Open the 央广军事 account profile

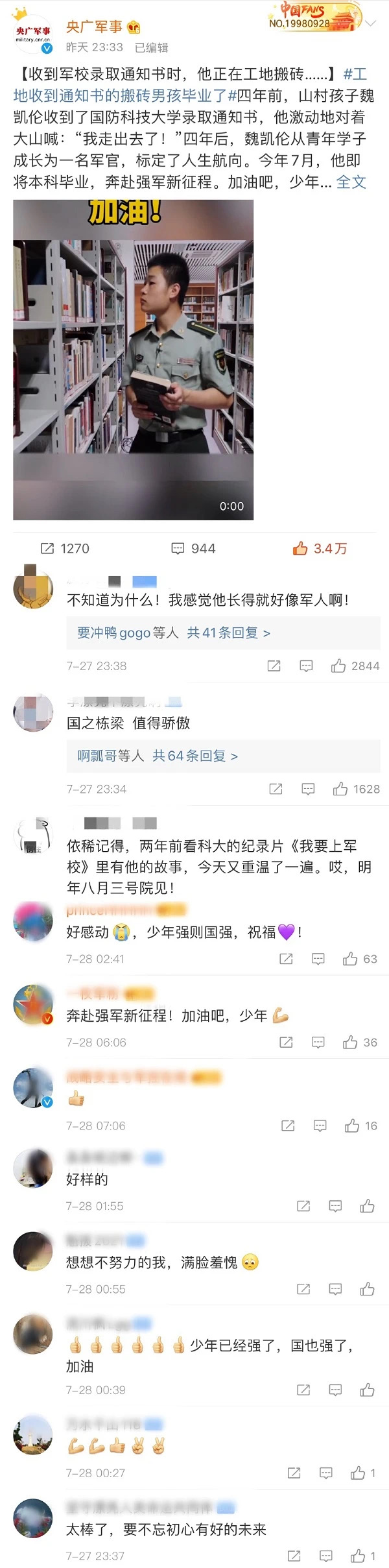tap(94, 27)
